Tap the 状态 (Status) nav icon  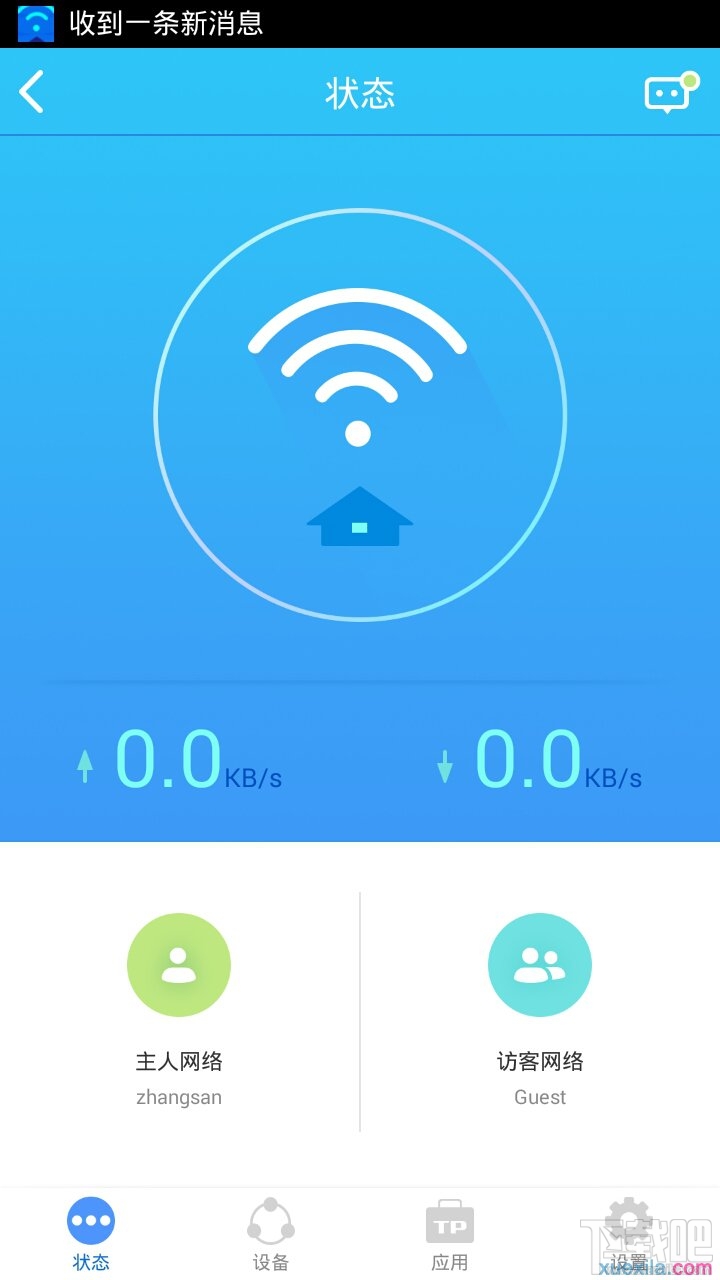pyautogui.click(x=91, y=1218)
